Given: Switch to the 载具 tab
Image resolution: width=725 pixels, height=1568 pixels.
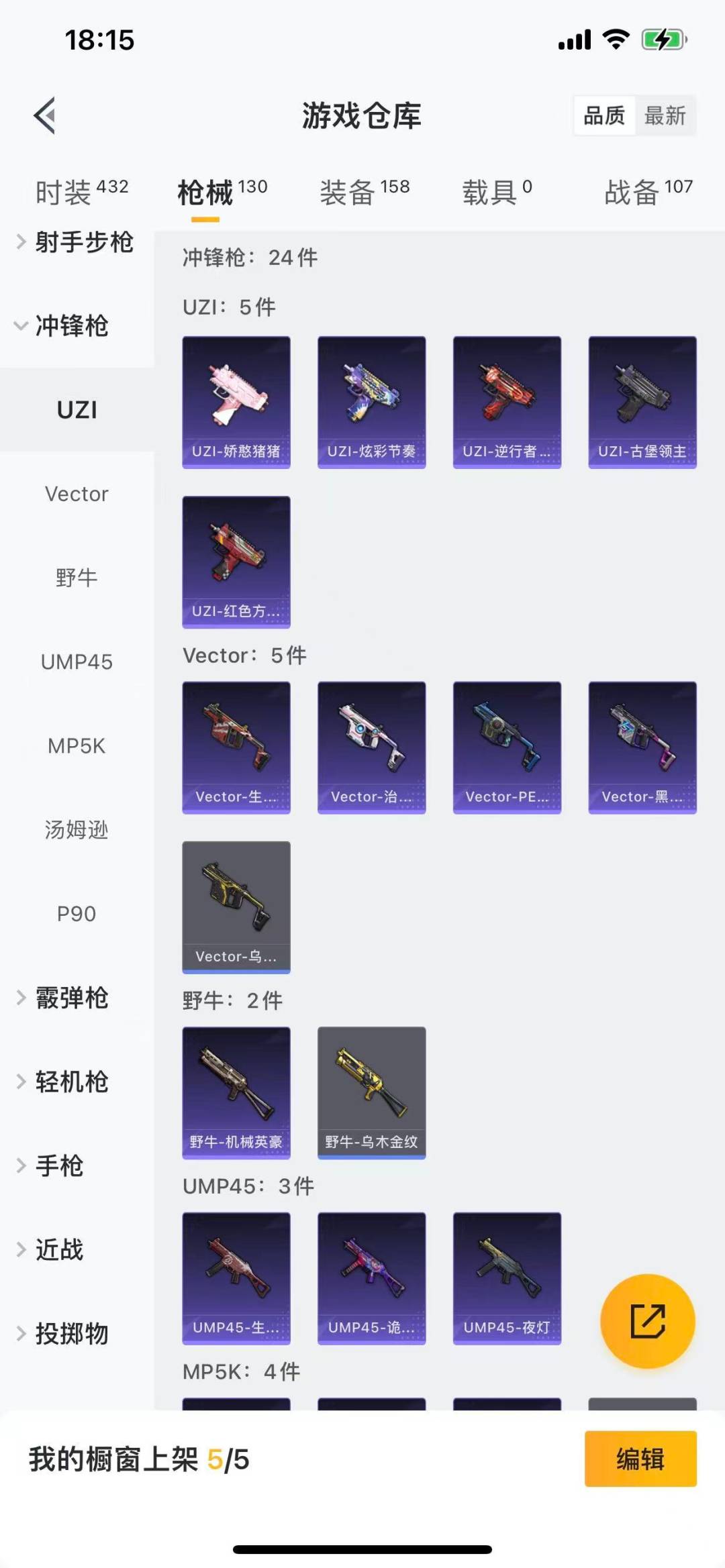Looking at the screenshot, I should pos(495,193).
